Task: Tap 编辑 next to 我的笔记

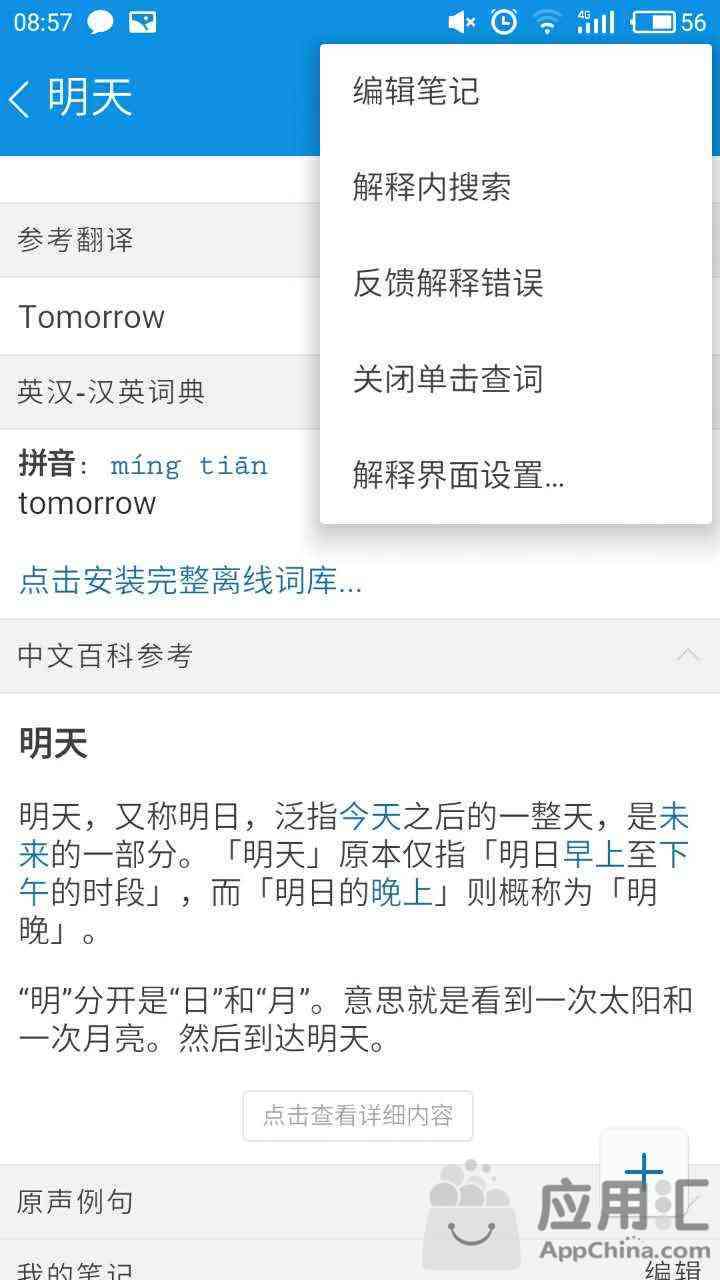Action: [x=672, y=1268]
